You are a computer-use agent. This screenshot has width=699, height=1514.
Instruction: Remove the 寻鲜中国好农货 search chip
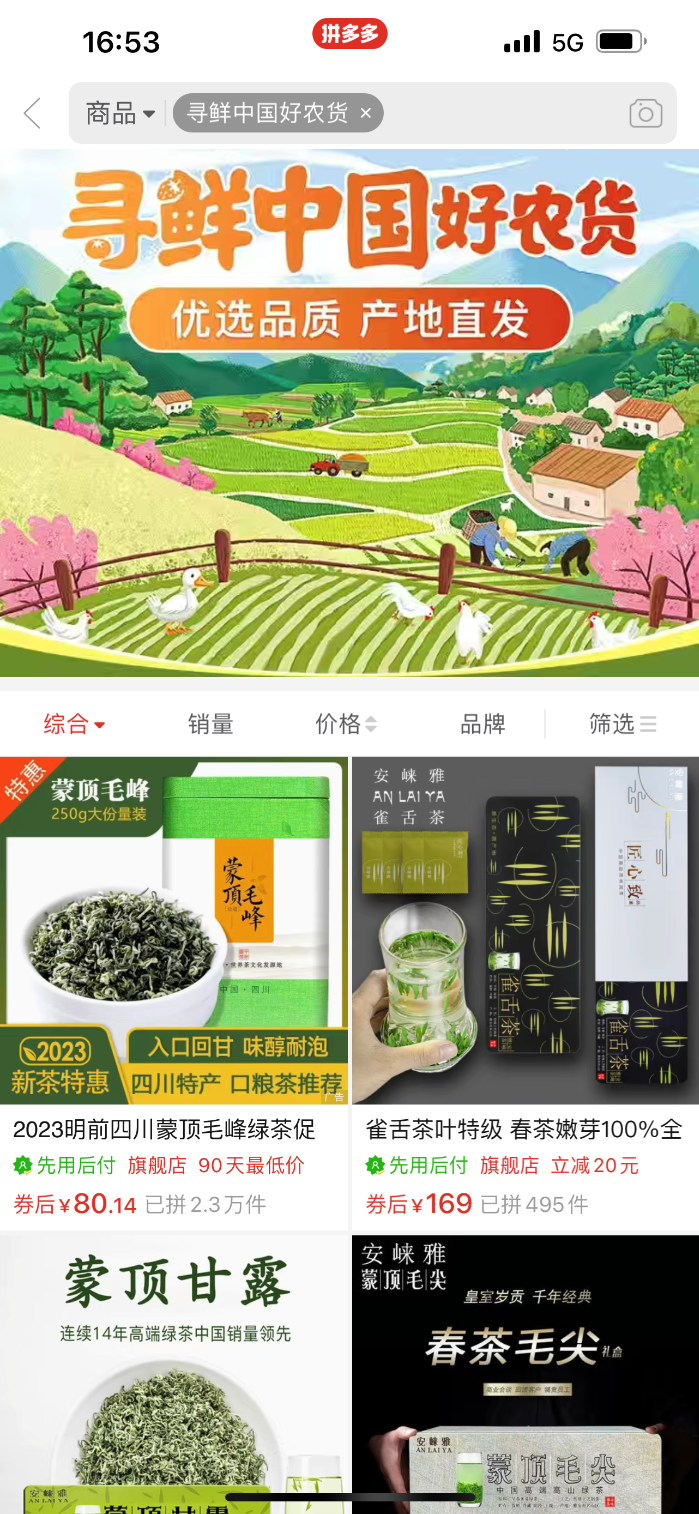pyautogui.click(x=366, y=114)
